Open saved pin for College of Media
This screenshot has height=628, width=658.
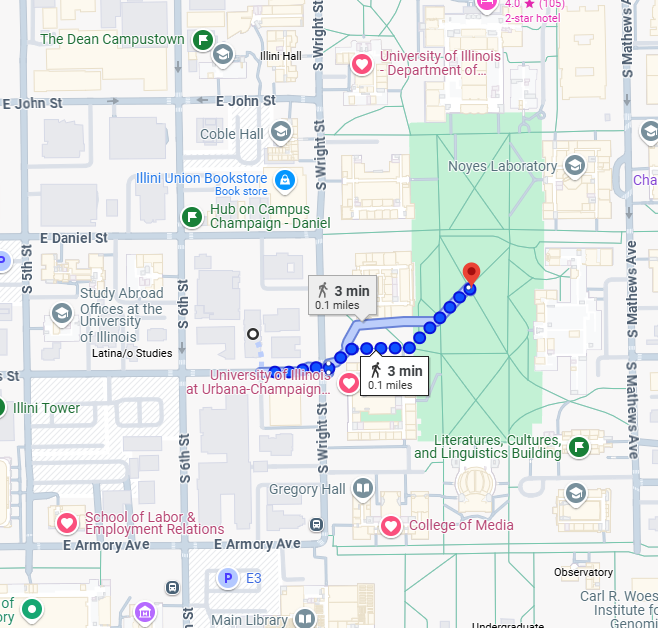[x=391, y=525]
